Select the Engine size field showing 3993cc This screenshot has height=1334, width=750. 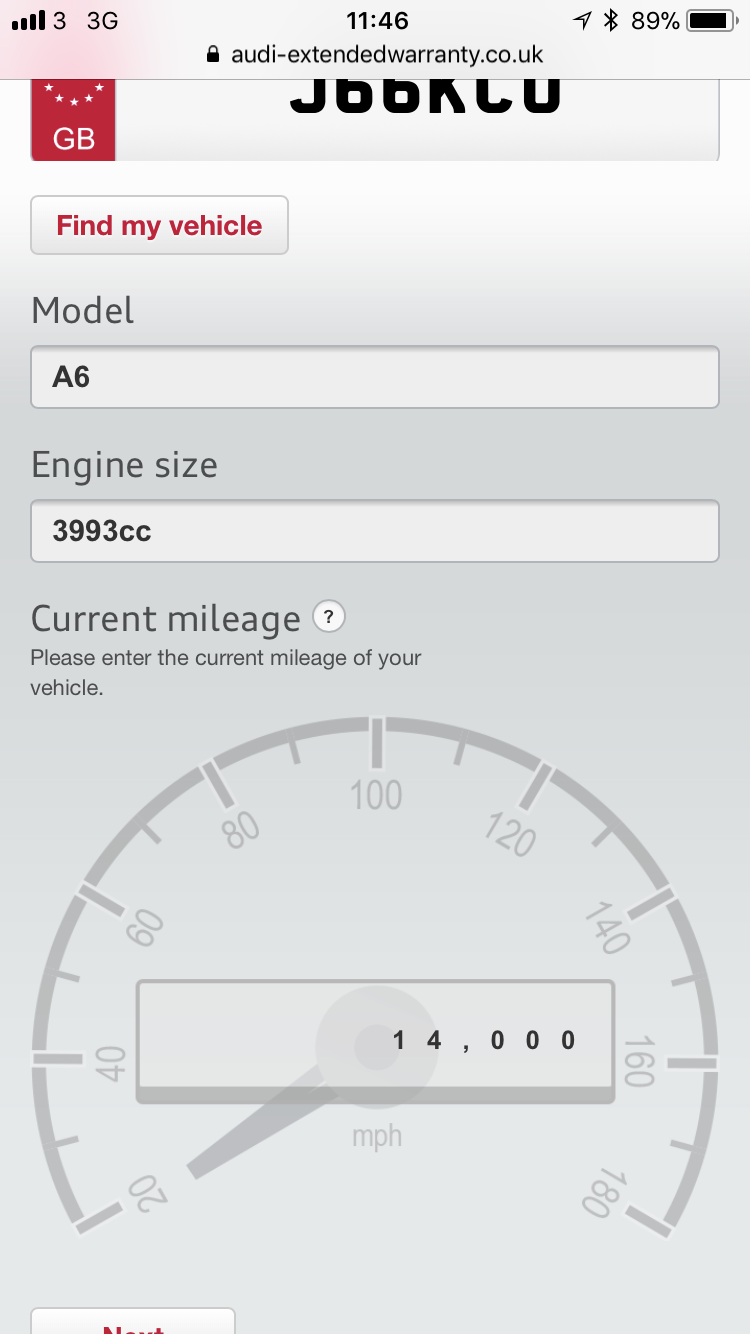(x=375, y=531)
